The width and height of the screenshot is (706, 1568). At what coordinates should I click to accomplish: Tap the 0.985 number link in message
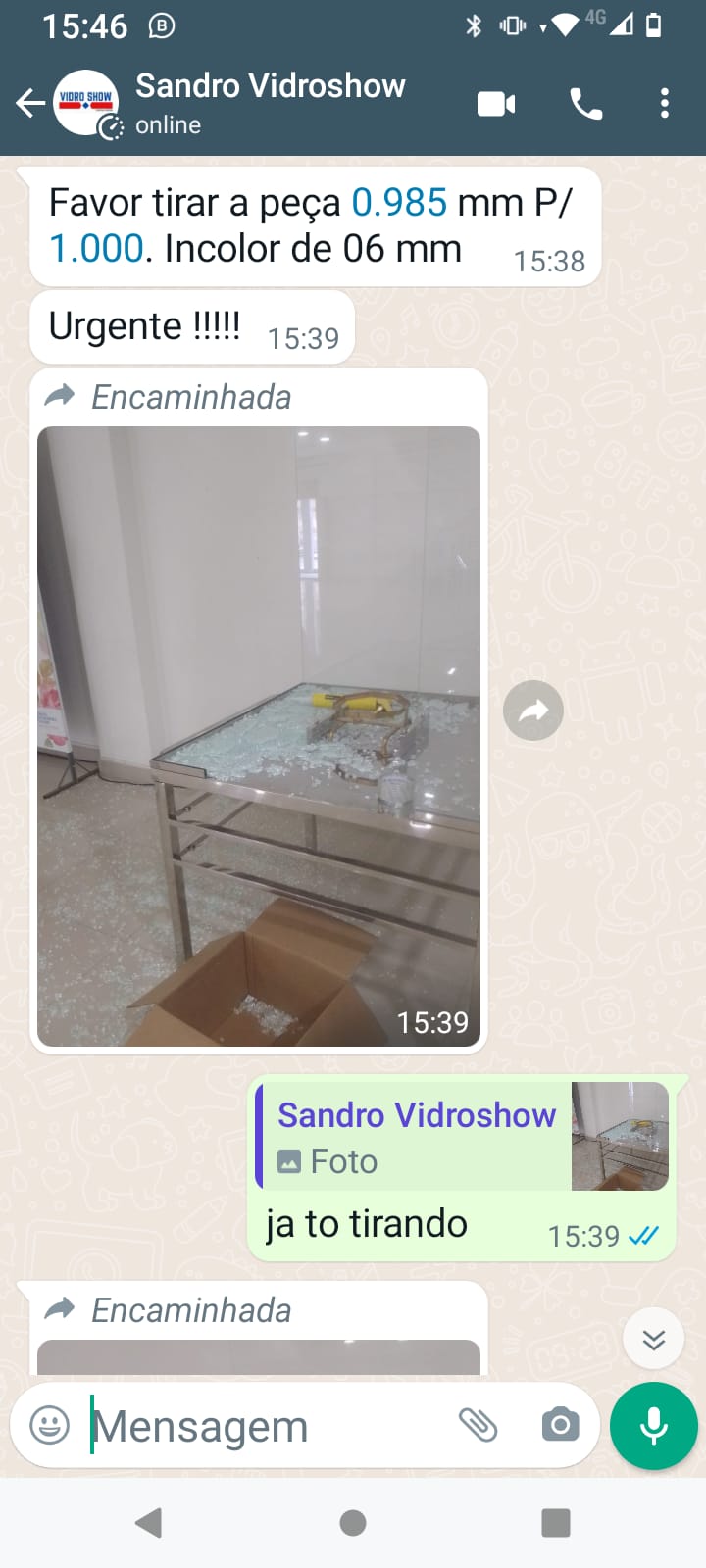coord(399,203)
